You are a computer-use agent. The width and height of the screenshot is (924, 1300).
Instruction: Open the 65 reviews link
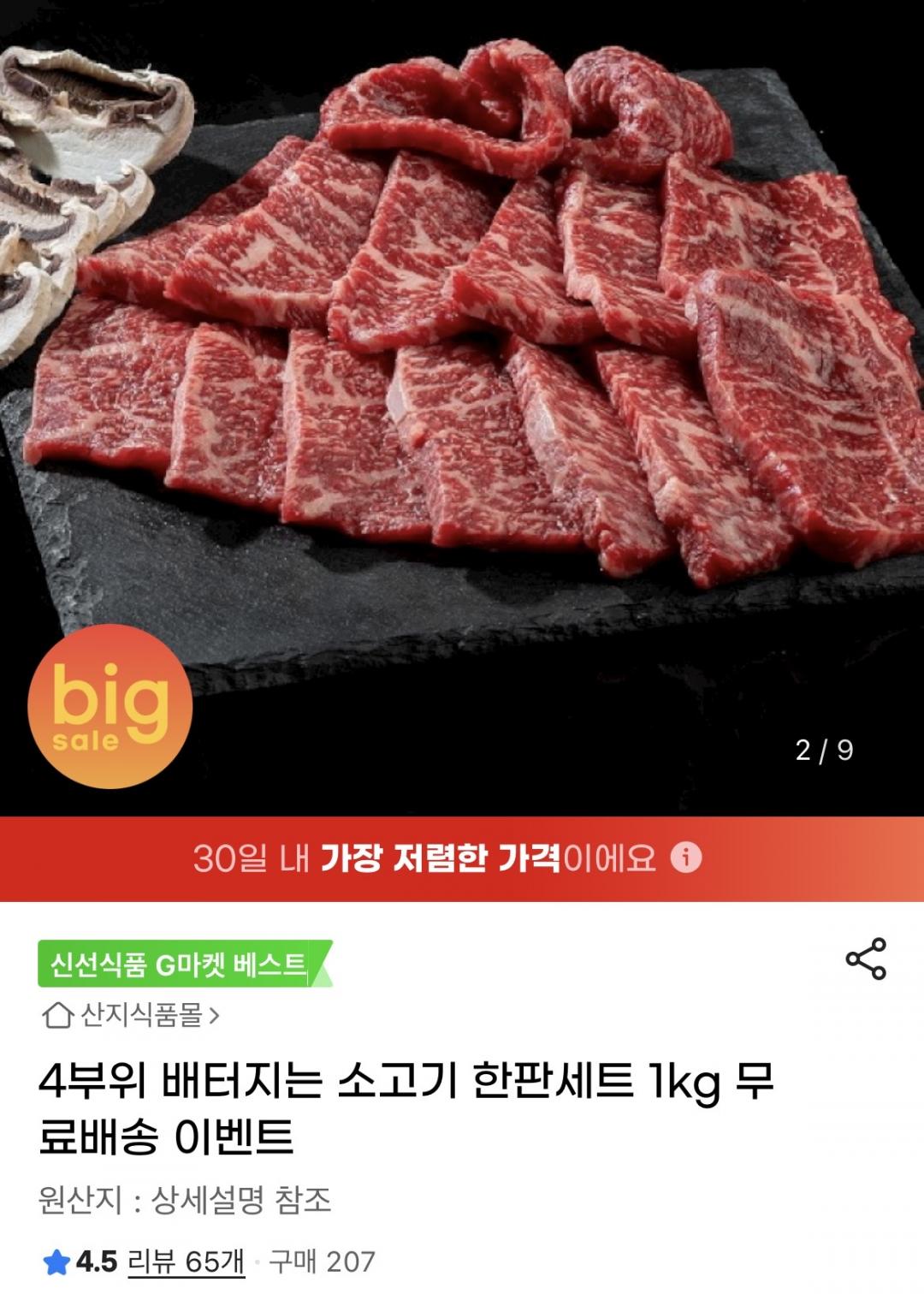[186, 1261]
